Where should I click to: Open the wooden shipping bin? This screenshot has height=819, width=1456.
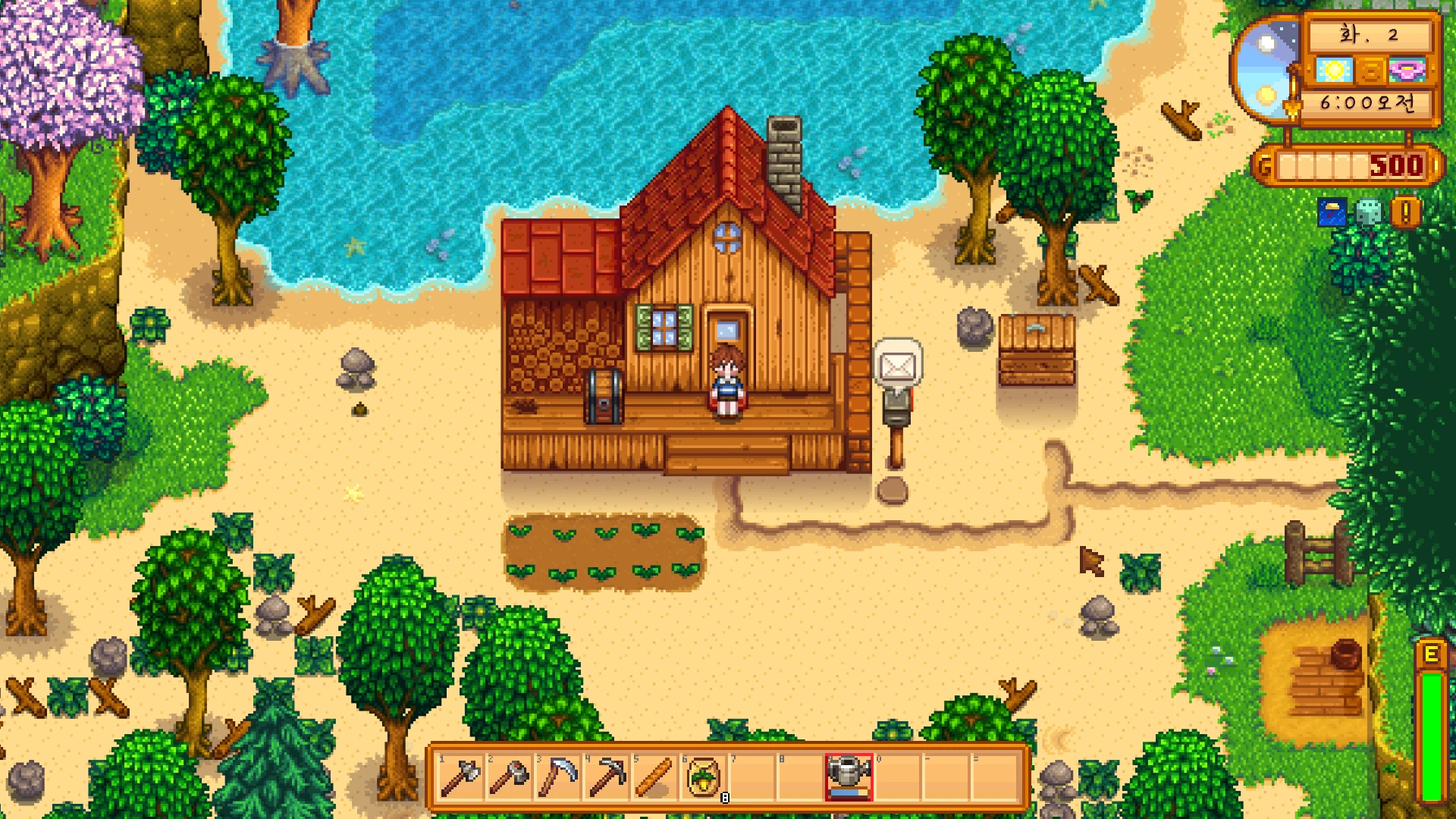click(x=1037, y=350)
